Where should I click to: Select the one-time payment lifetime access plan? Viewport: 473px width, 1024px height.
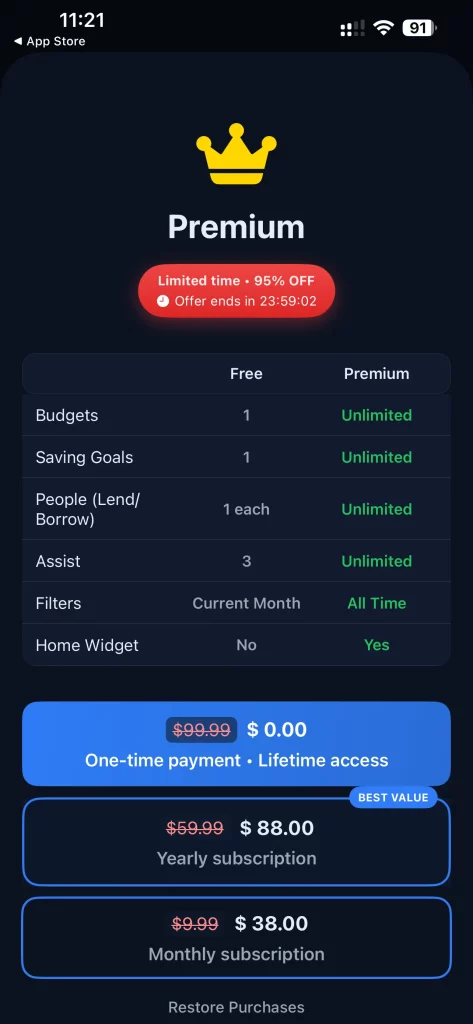(236, 743)
